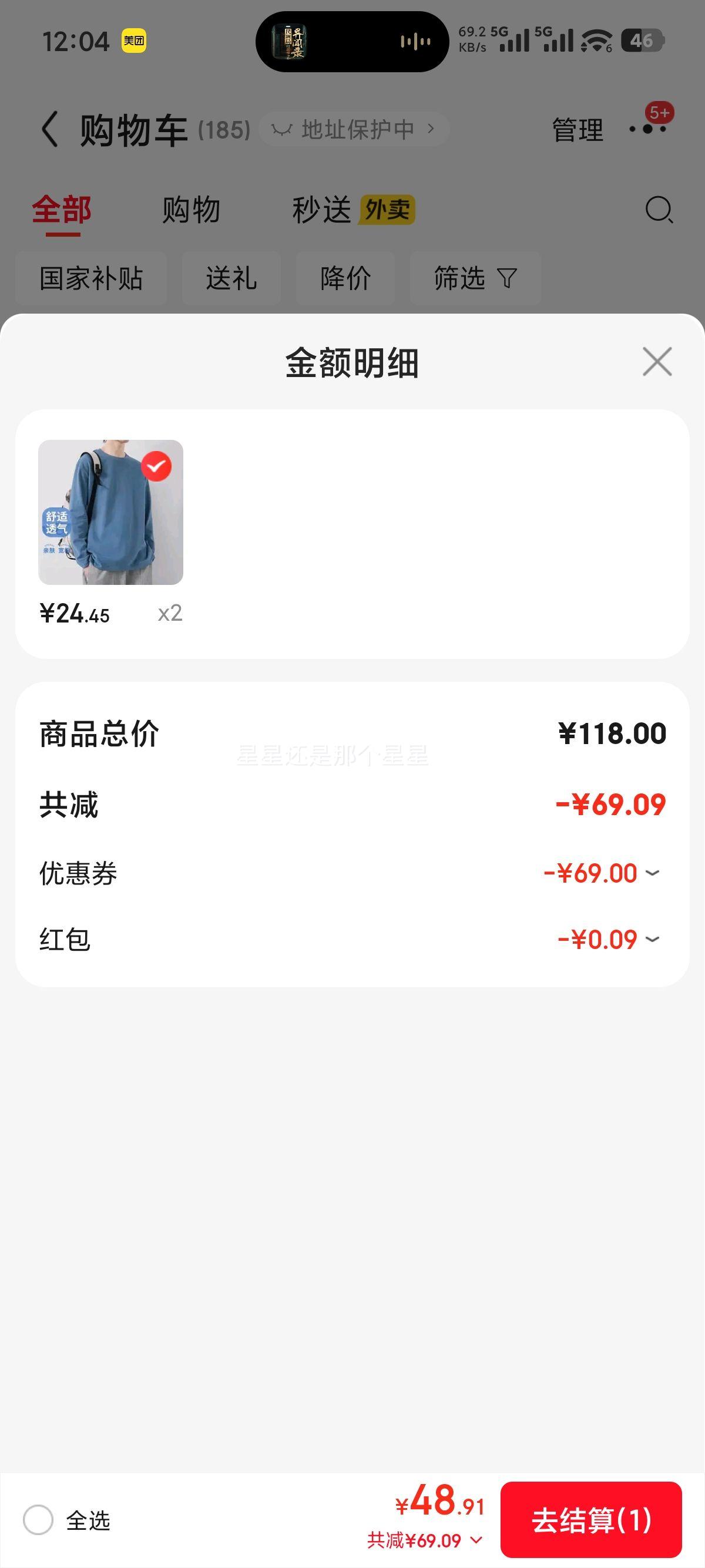705x1568 pixels.
Task: Select the 全部 tab
Action: tap(62, 210)
